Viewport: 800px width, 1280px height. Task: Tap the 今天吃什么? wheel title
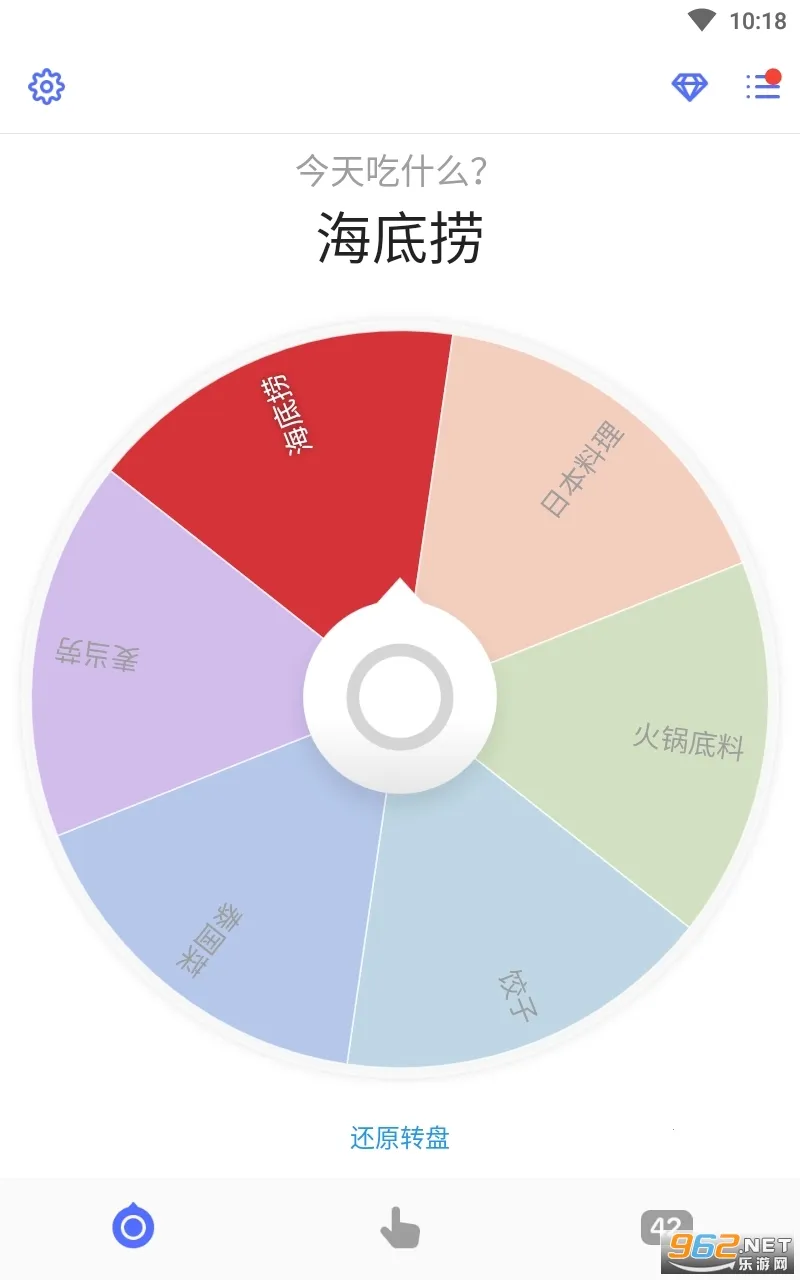392,172
